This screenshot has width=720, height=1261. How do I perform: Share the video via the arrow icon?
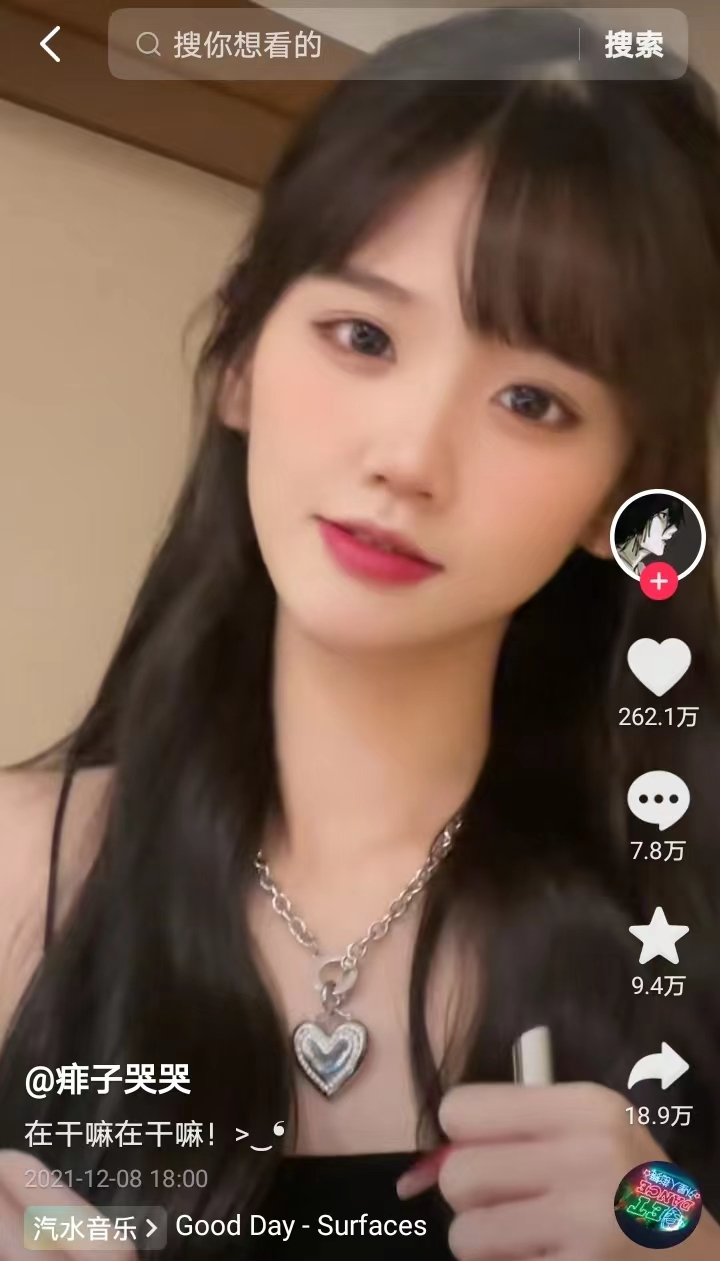tap(658, 1070)
